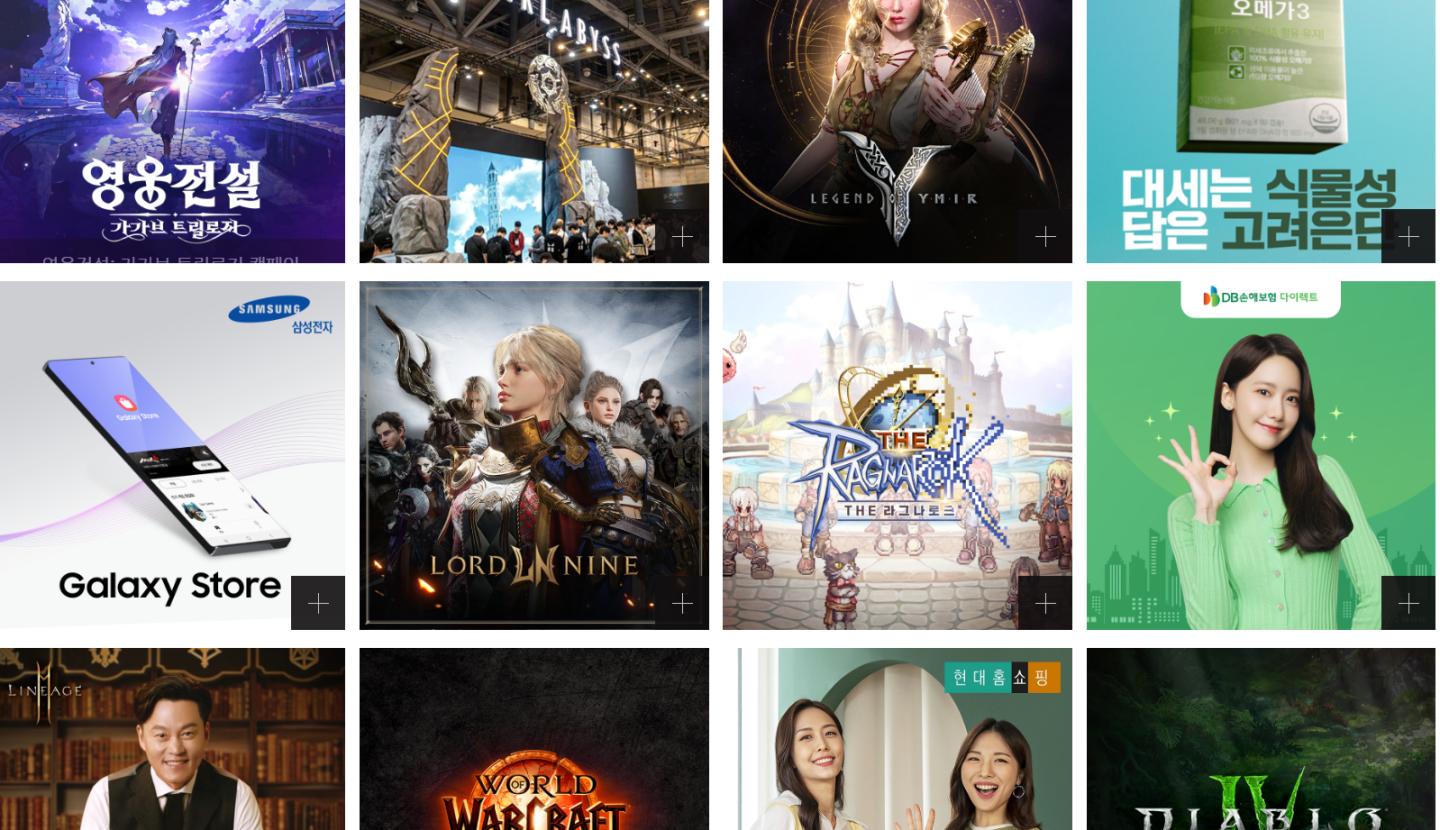Open The Ragnarok campaign tile
The width and height of the screenshot is (1440, 830).
(897, 440)
